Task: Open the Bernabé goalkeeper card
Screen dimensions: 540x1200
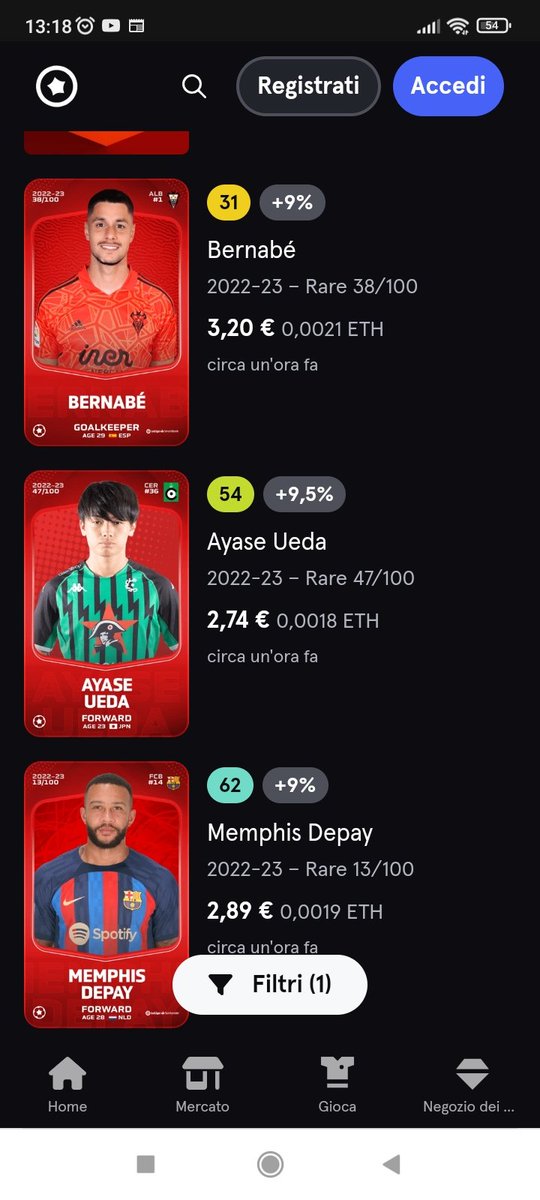Action: [106, 313]
